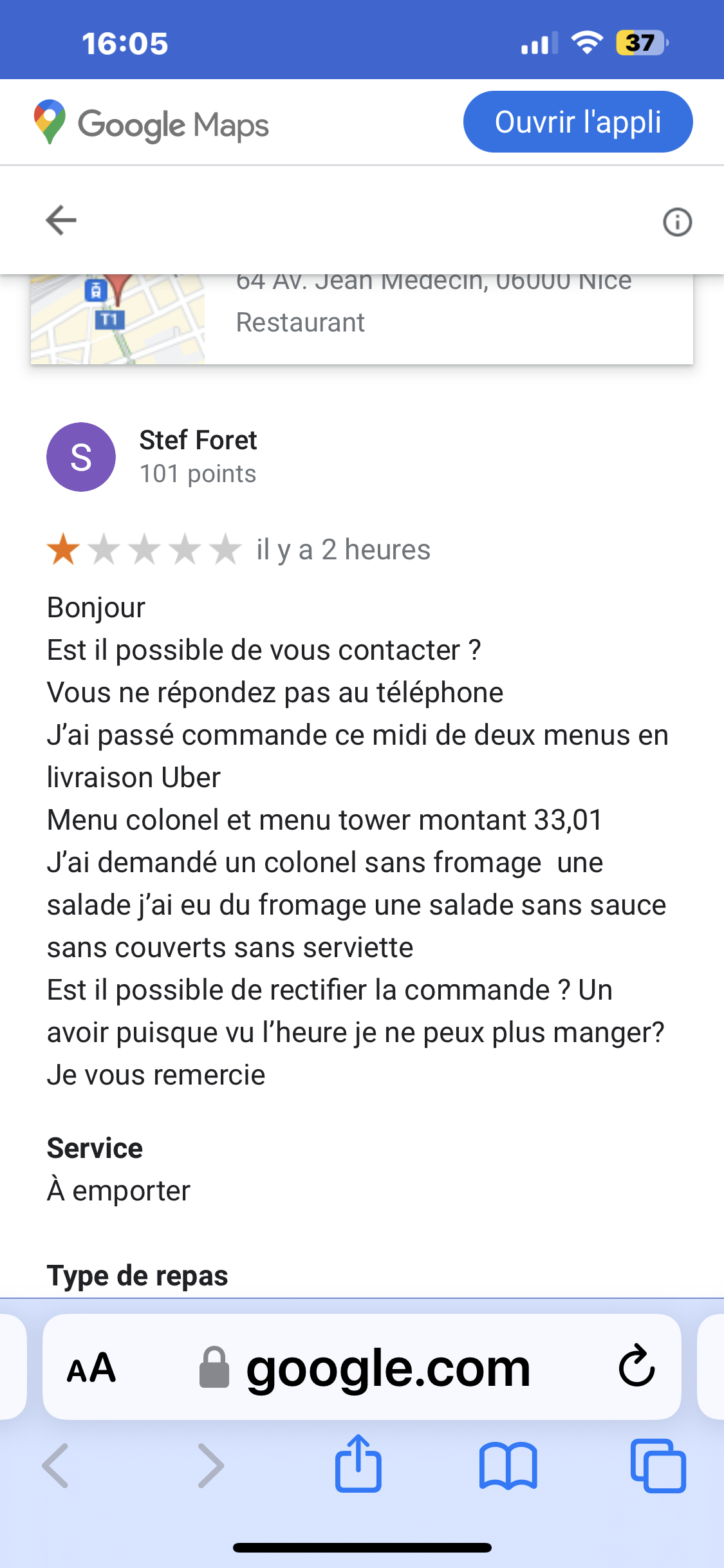
Task: Show open Safari tabs
Action: [658, 1466]
